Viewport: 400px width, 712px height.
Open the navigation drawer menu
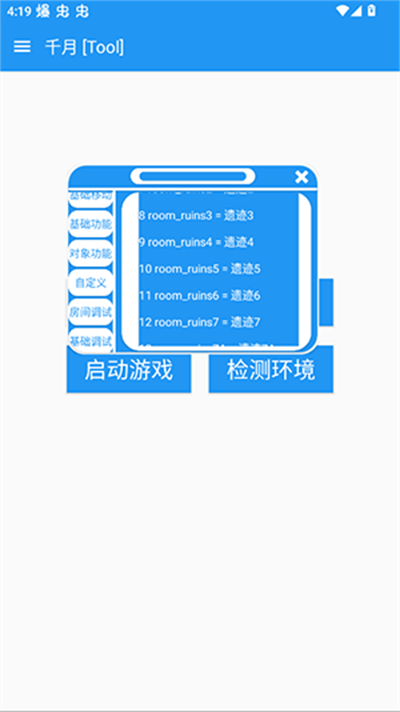pos(22,47)
